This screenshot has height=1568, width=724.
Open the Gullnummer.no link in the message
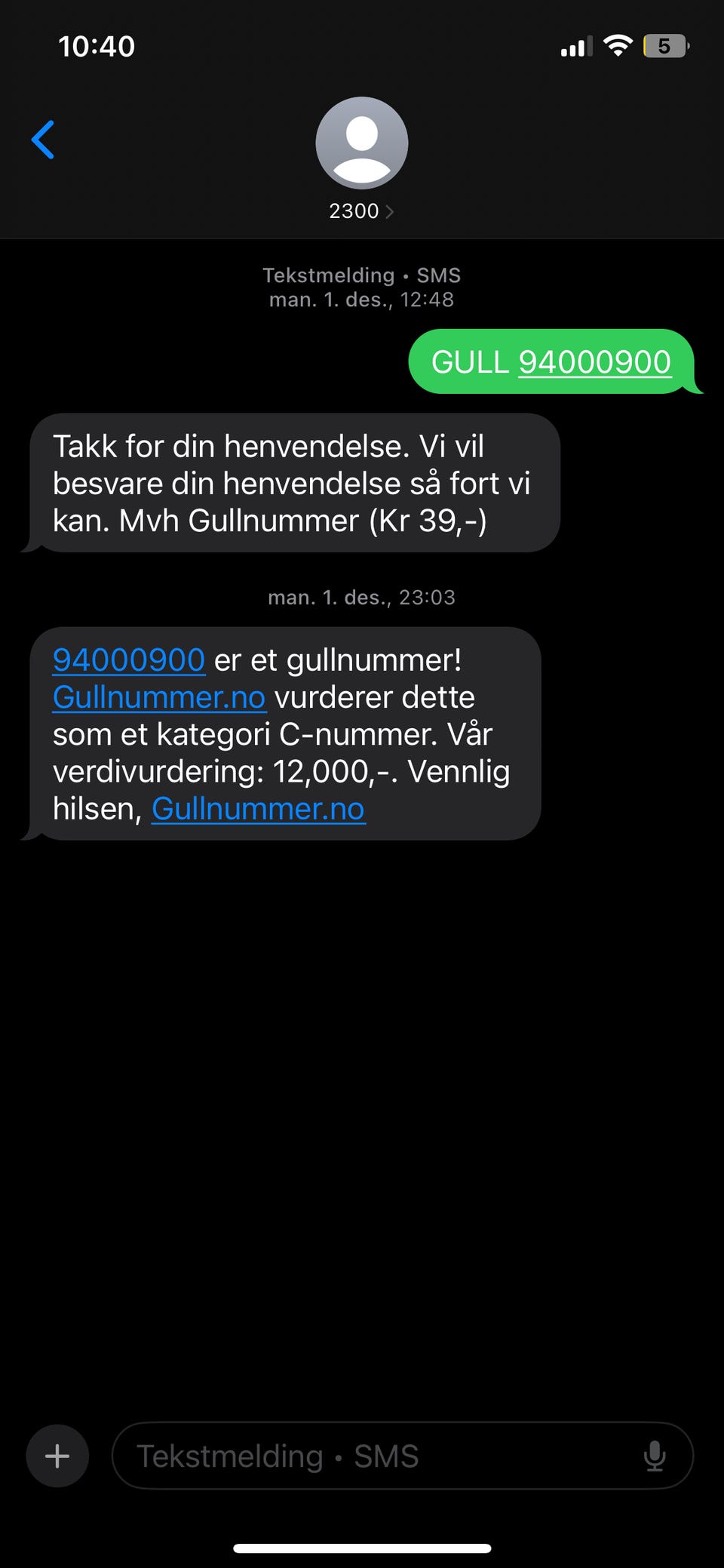click(158, 696)
